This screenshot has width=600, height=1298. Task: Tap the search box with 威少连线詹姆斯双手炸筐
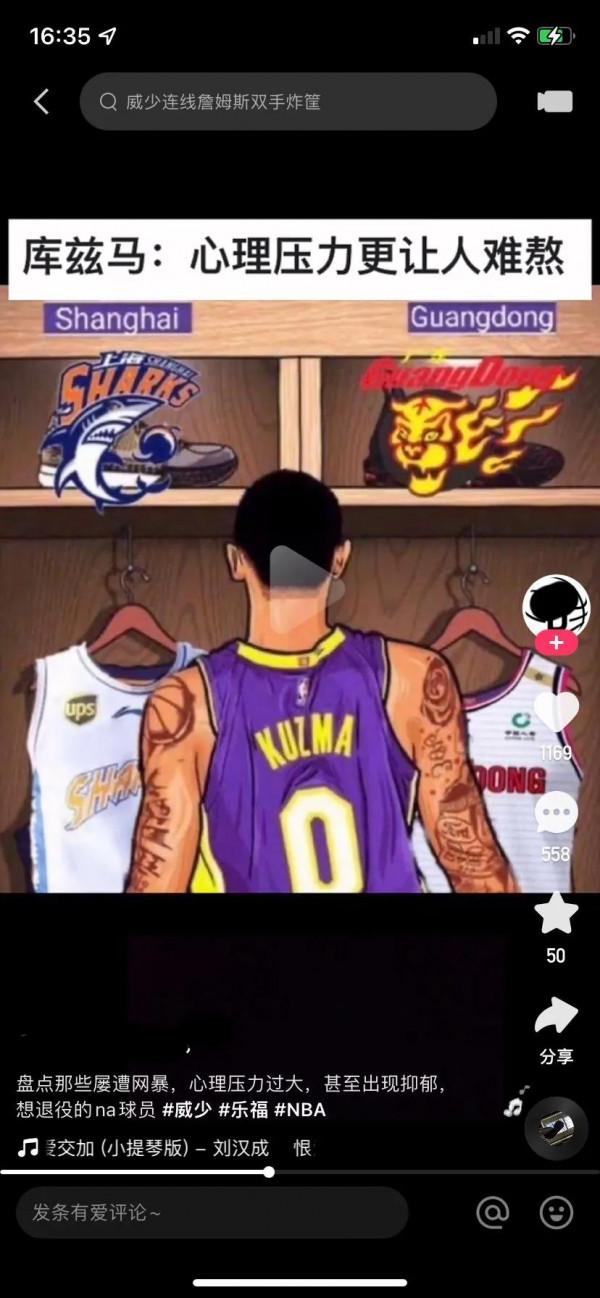click(288, 101)
